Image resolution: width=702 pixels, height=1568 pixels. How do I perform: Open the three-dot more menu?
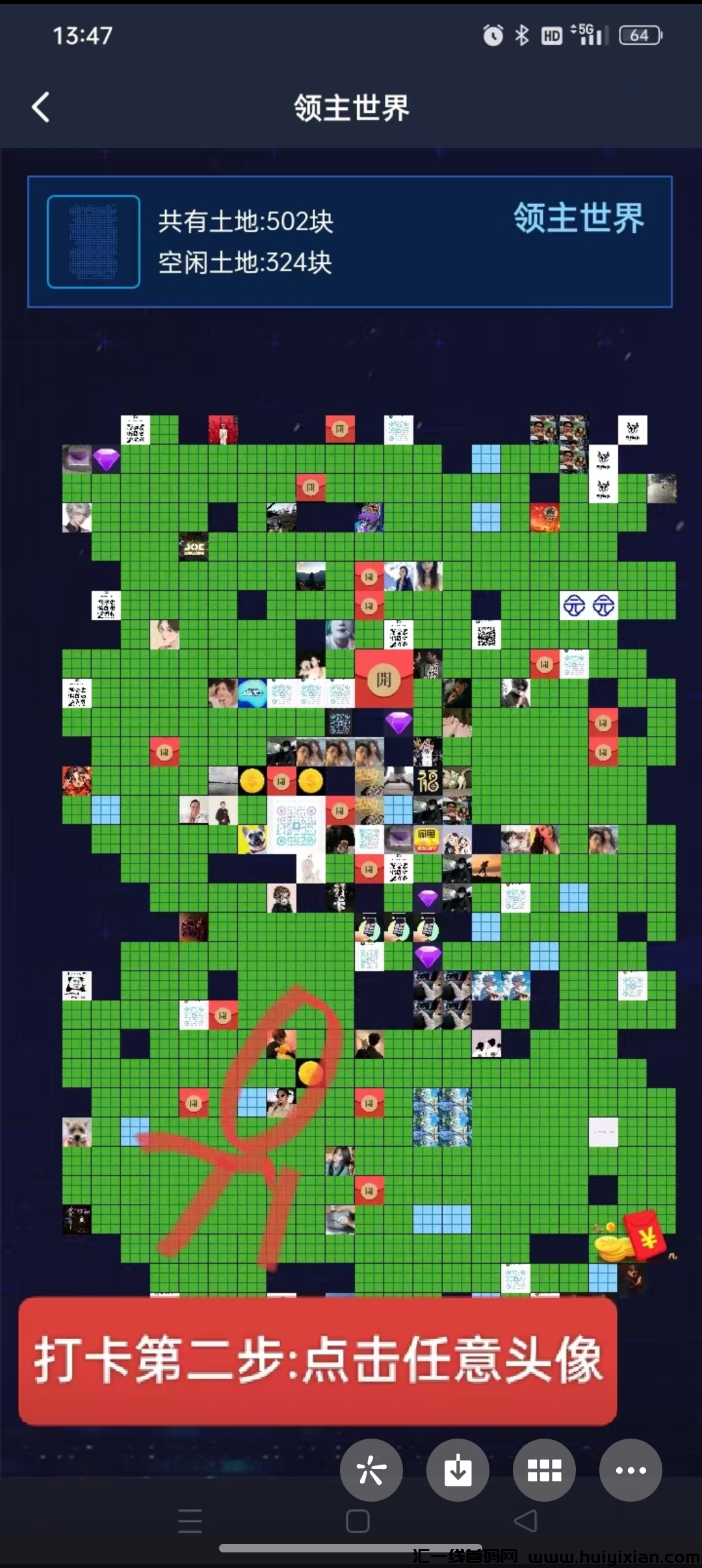[630, 1470]
